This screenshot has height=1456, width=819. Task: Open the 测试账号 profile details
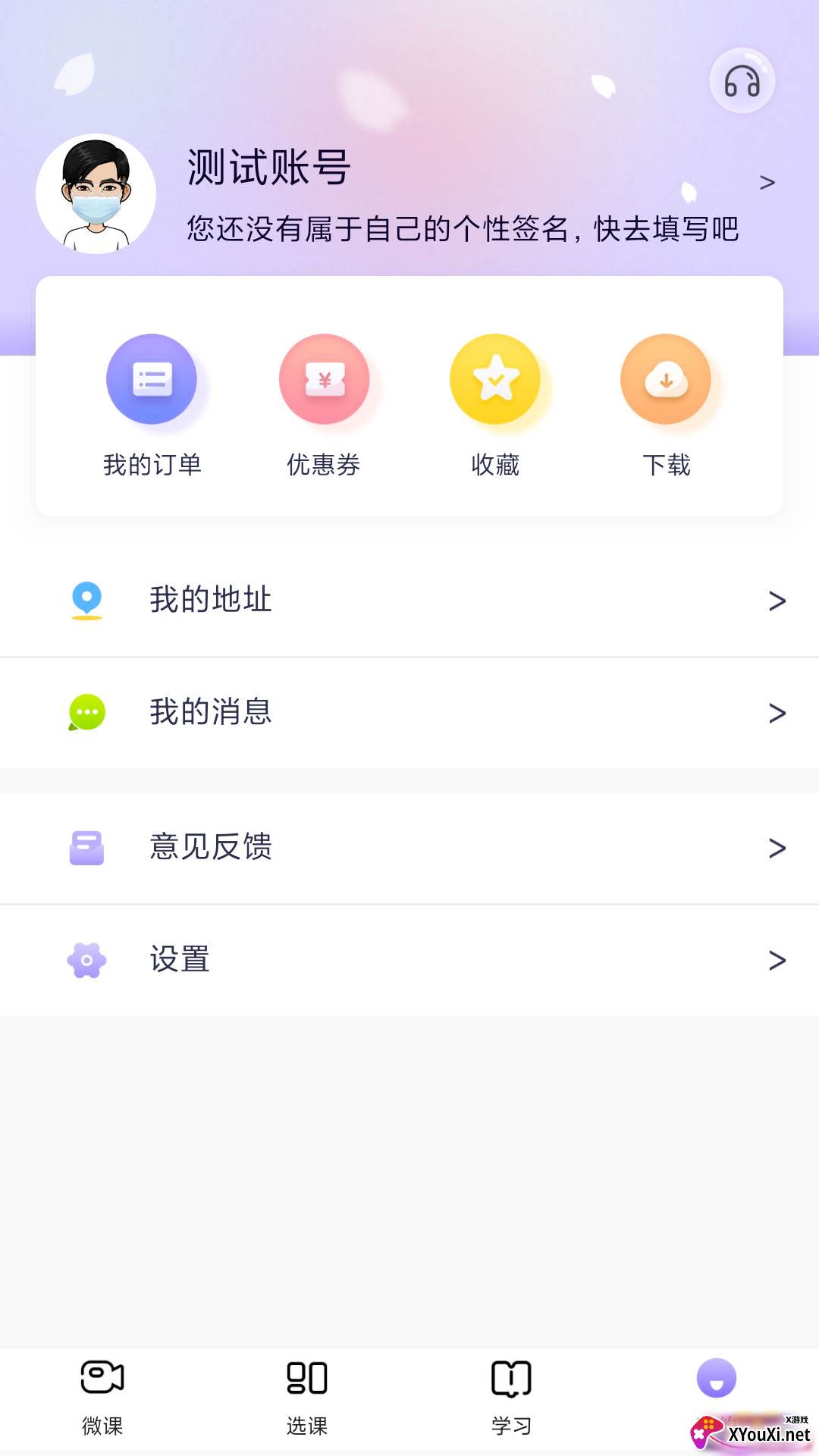click(x=767, y=183)
